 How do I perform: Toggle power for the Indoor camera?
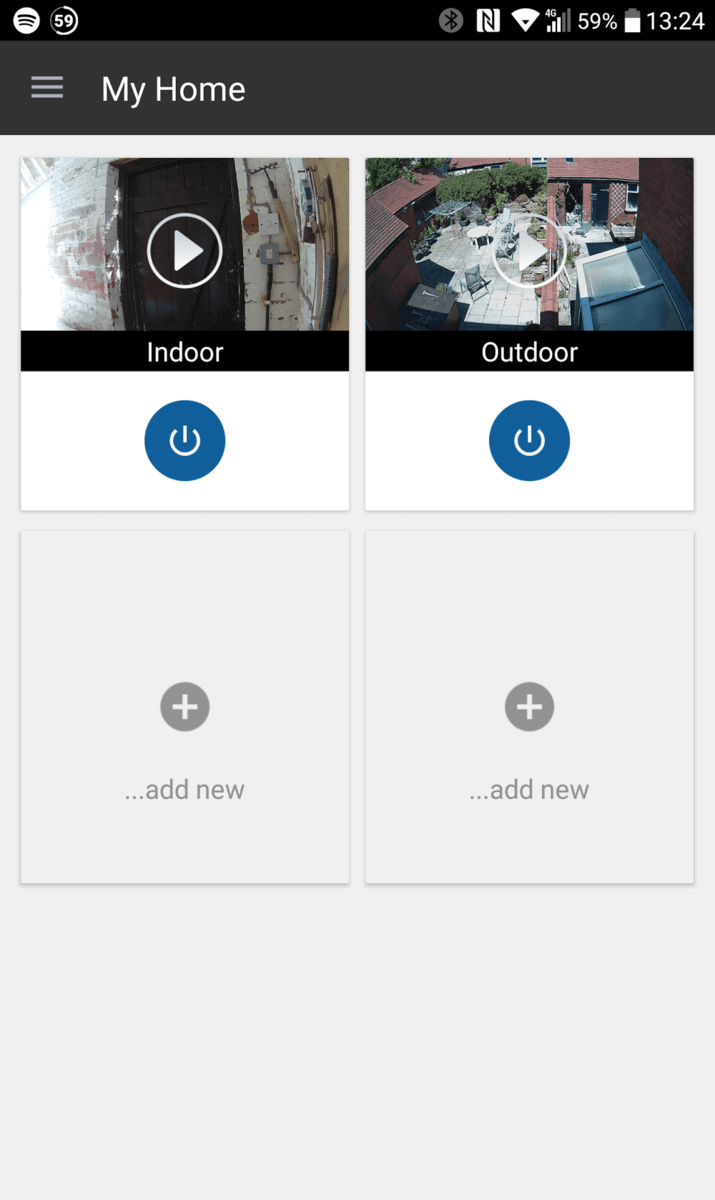(185, 441)
